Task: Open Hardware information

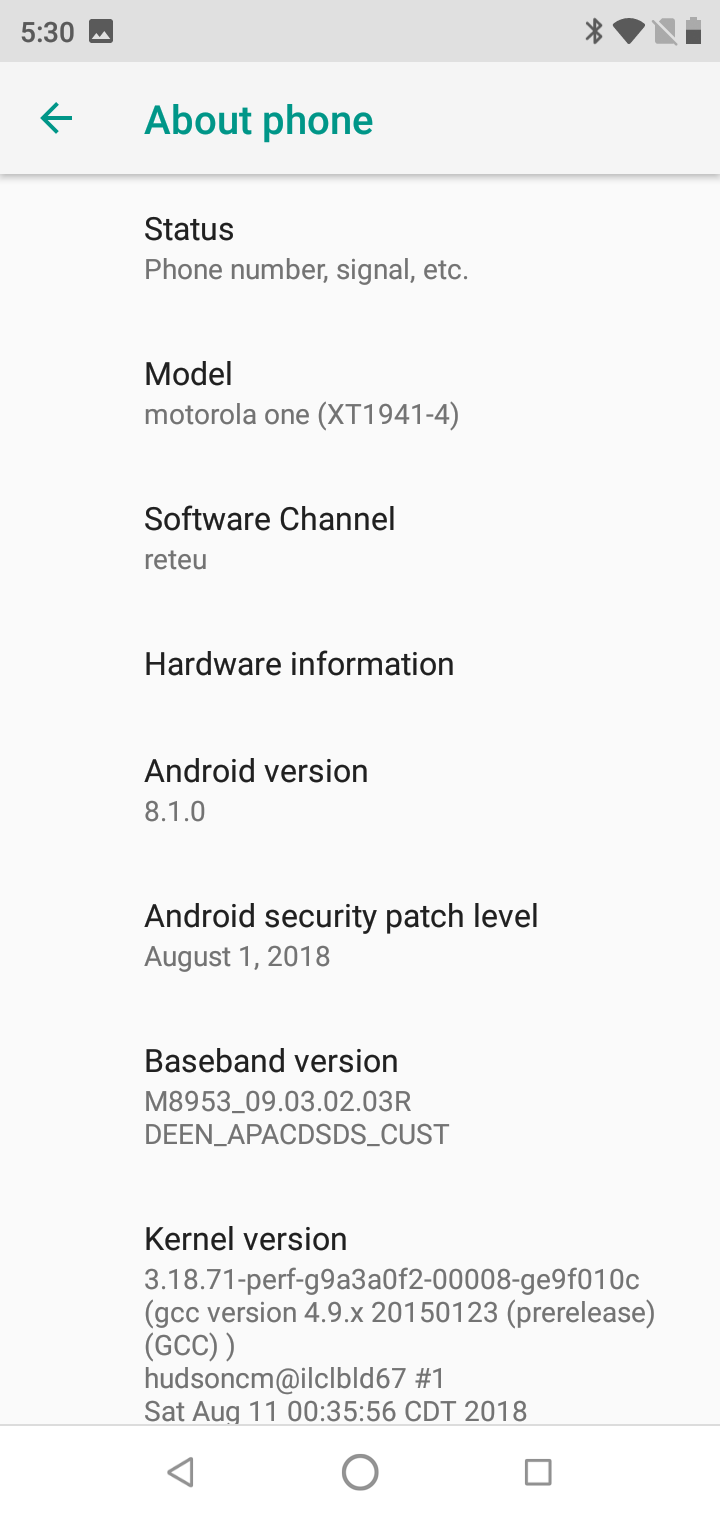Action: pyautogui.click(x=360, y=664)
